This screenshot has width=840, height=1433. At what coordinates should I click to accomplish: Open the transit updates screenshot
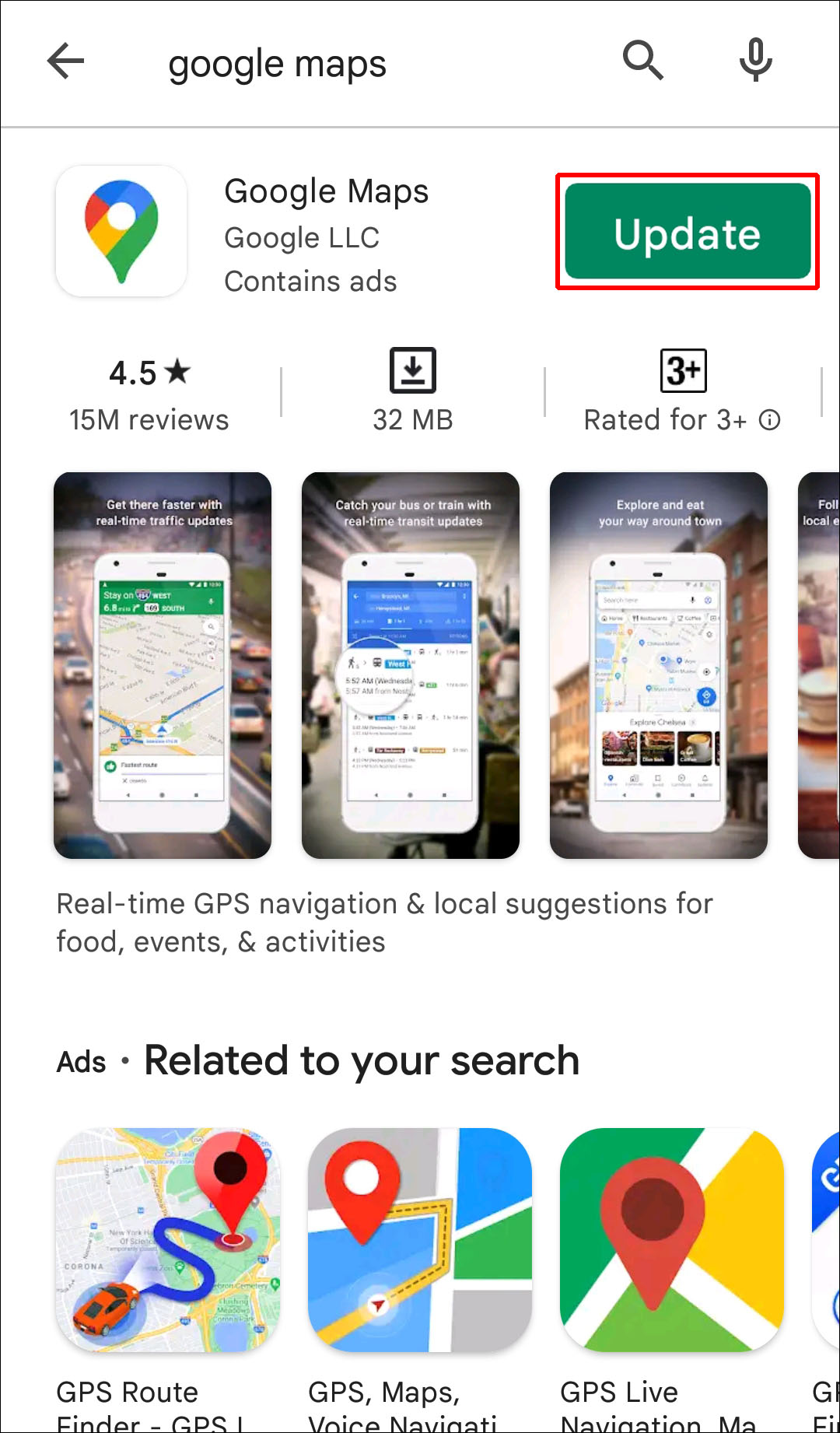[x=411, y=665]
